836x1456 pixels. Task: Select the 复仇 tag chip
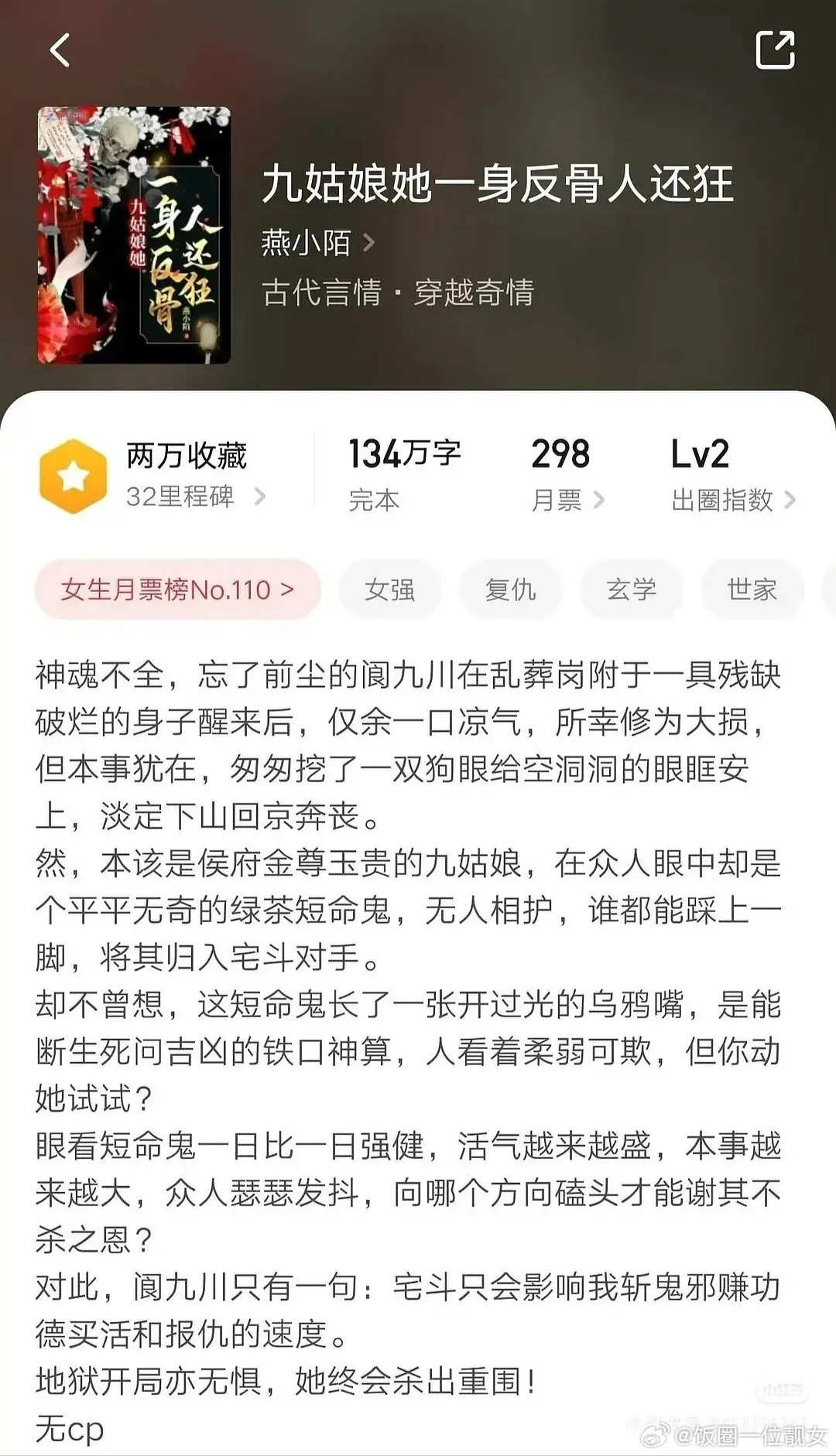pos(511,589)
